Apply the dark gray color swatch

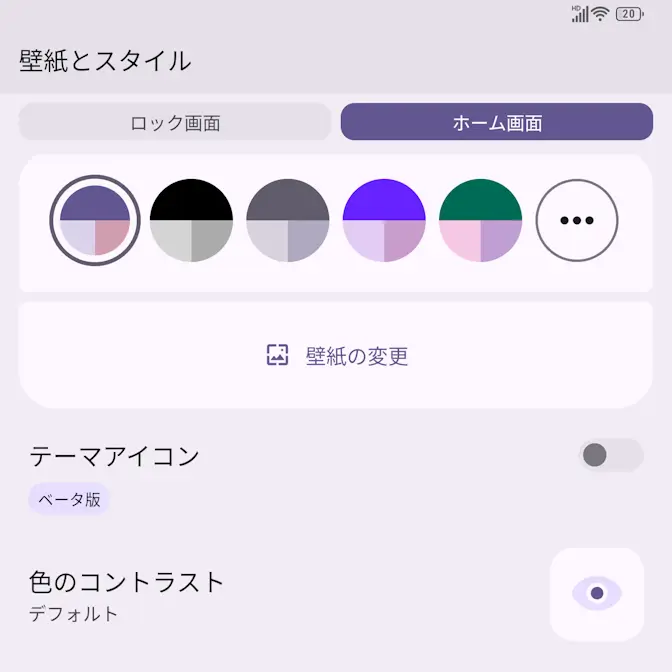[x=288, y=220]
